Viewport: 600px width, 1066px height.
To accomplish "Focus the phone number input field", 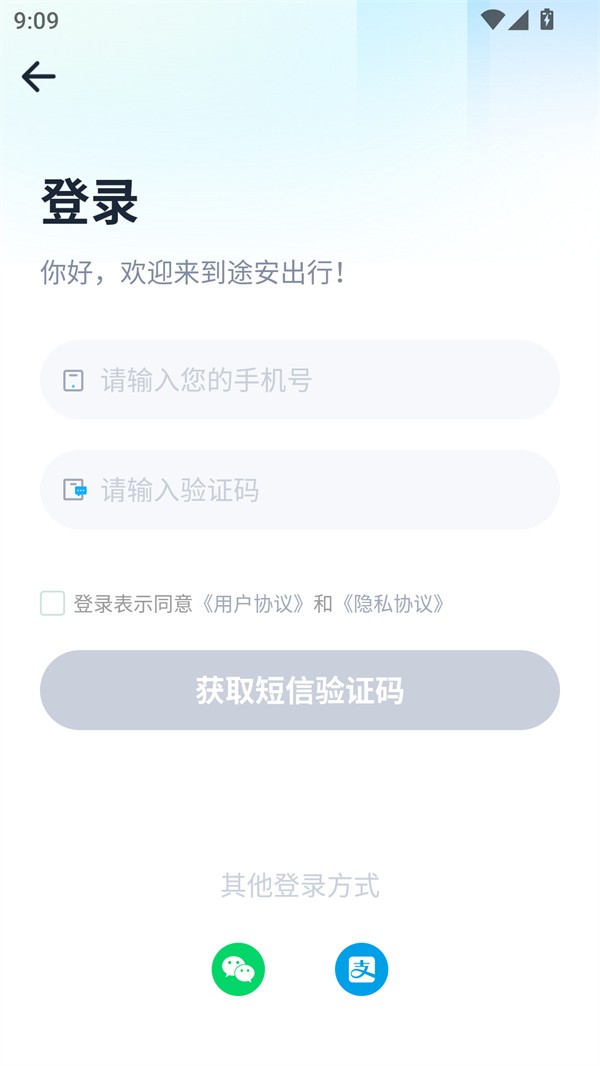I will [x=300, y=380].
